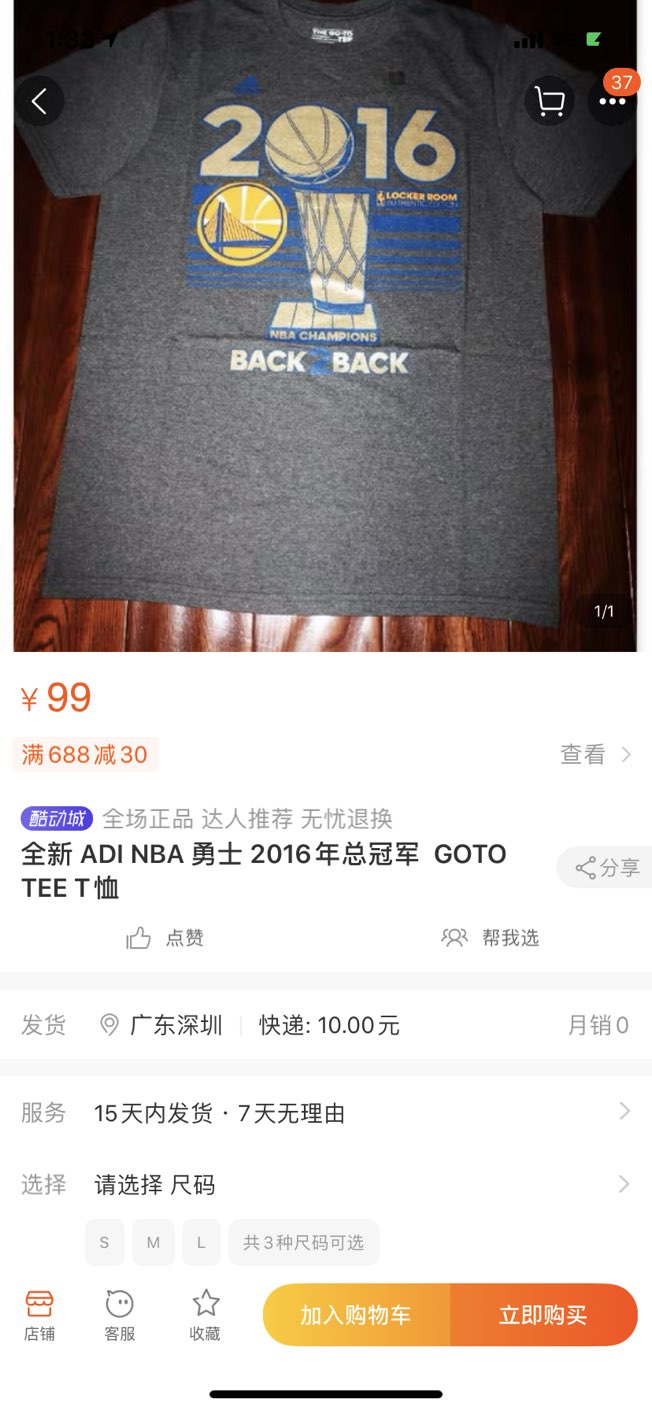The image size is (652, 1411).
Task: Tap 加入购物车 to add to cart
Action: click(356, 1315)
